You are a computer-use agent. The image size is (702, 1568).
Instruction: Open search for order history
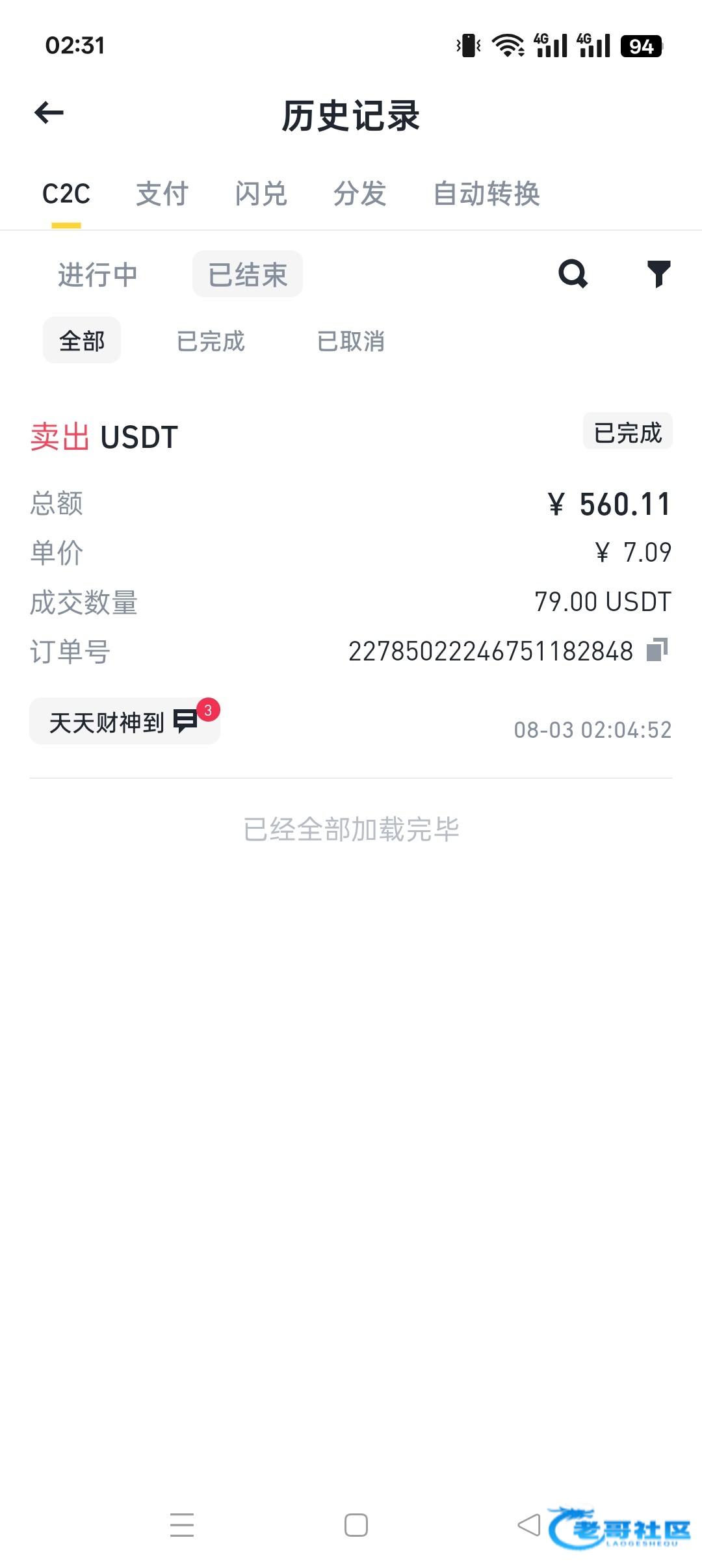tap(573, 274)
